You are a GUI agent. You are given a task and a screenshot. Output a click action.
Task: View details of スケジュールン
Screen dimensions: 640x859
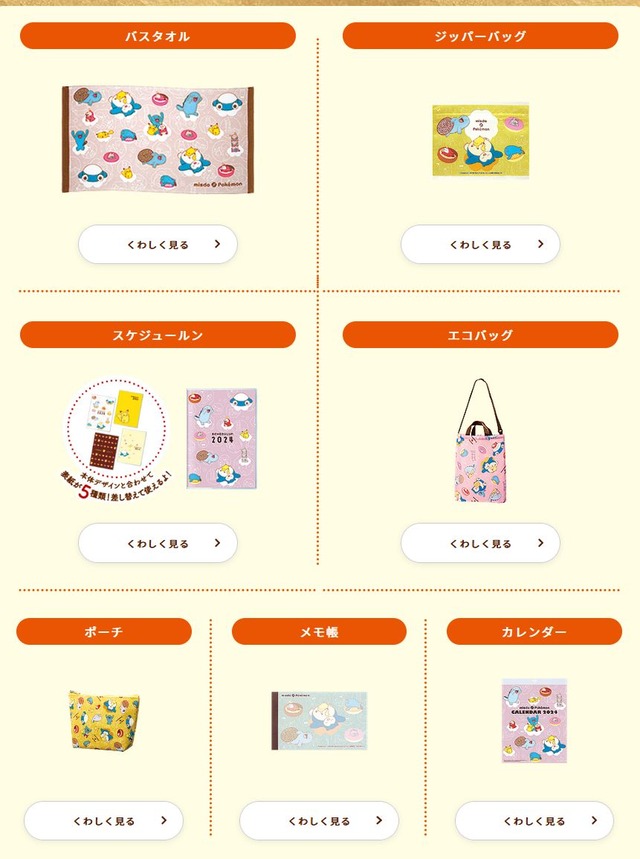pyautogui.click(x=158, y=543)
